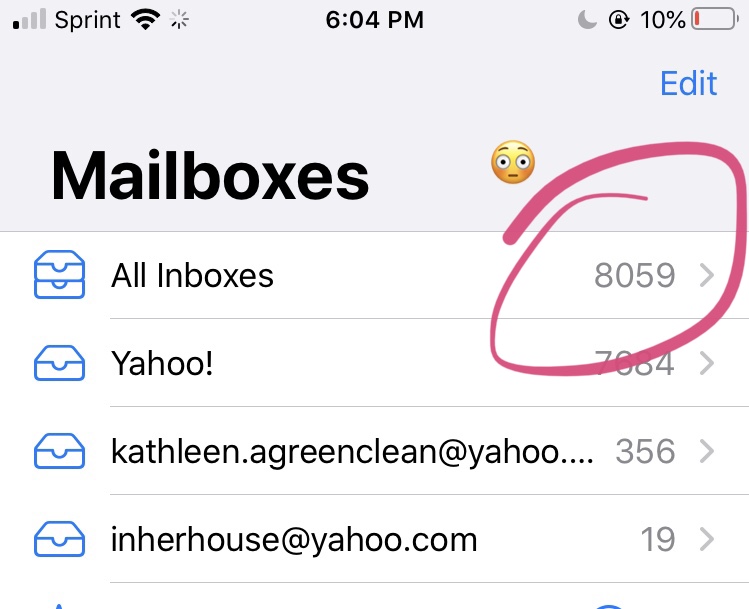Screen dimensions: 749x609
Task: Tap Edit to modify mailboxes
Action: (688, 83)
